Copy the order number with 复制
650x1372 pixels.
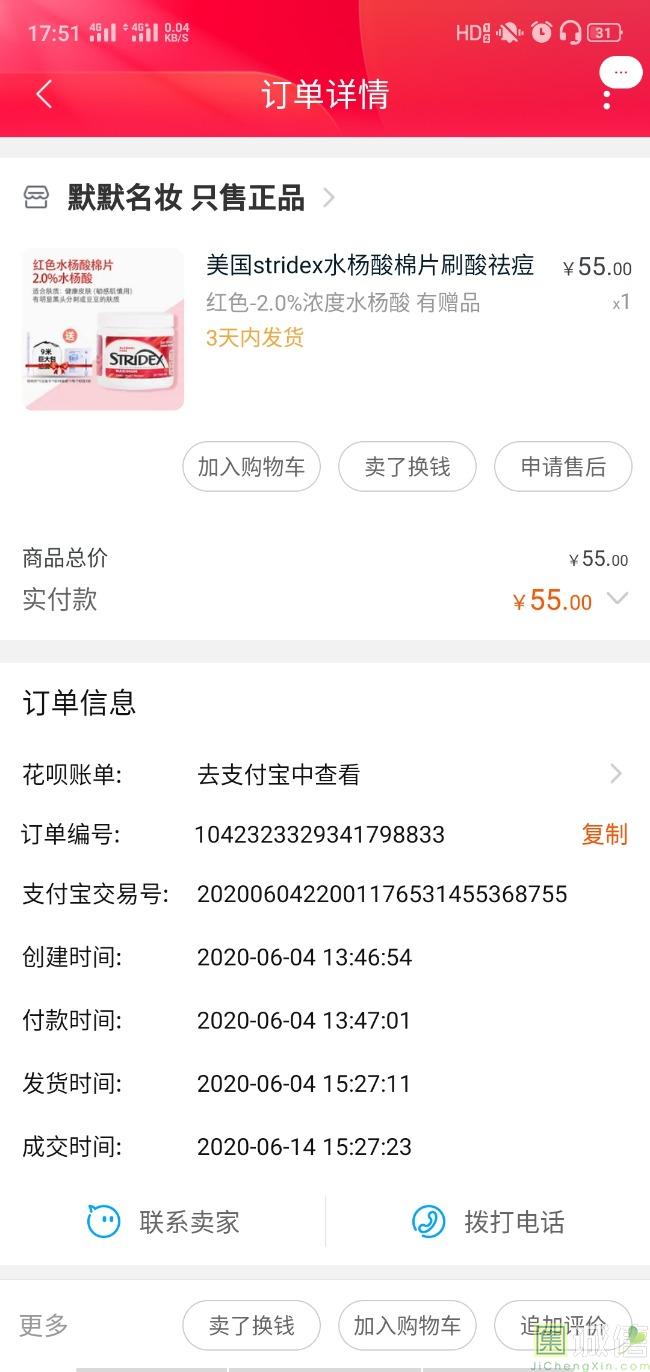pos(604,834)
